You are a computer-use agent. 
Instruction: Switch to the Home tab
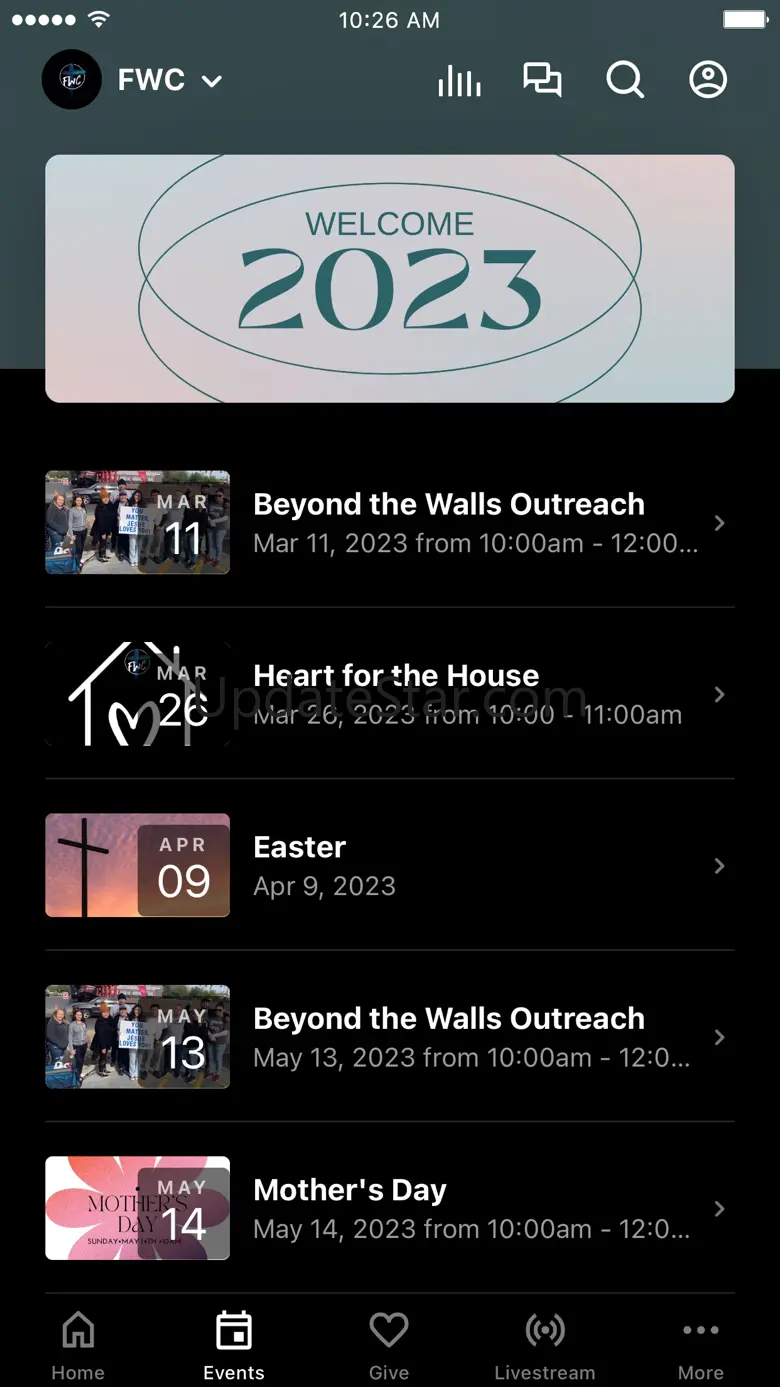coord(78,1345)
